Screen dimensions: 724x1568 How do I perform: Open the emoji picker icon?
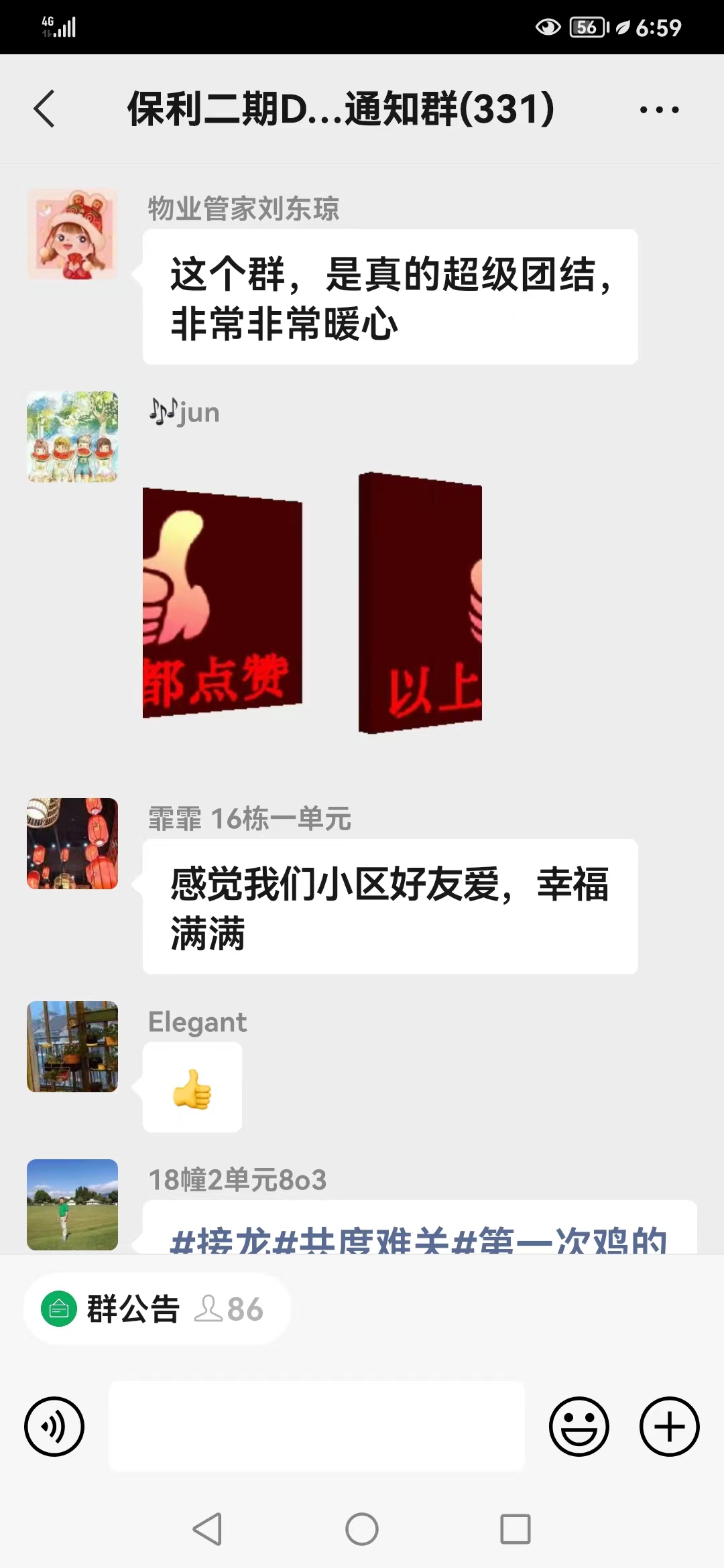pyautogui.click(x=580, y=1426)
